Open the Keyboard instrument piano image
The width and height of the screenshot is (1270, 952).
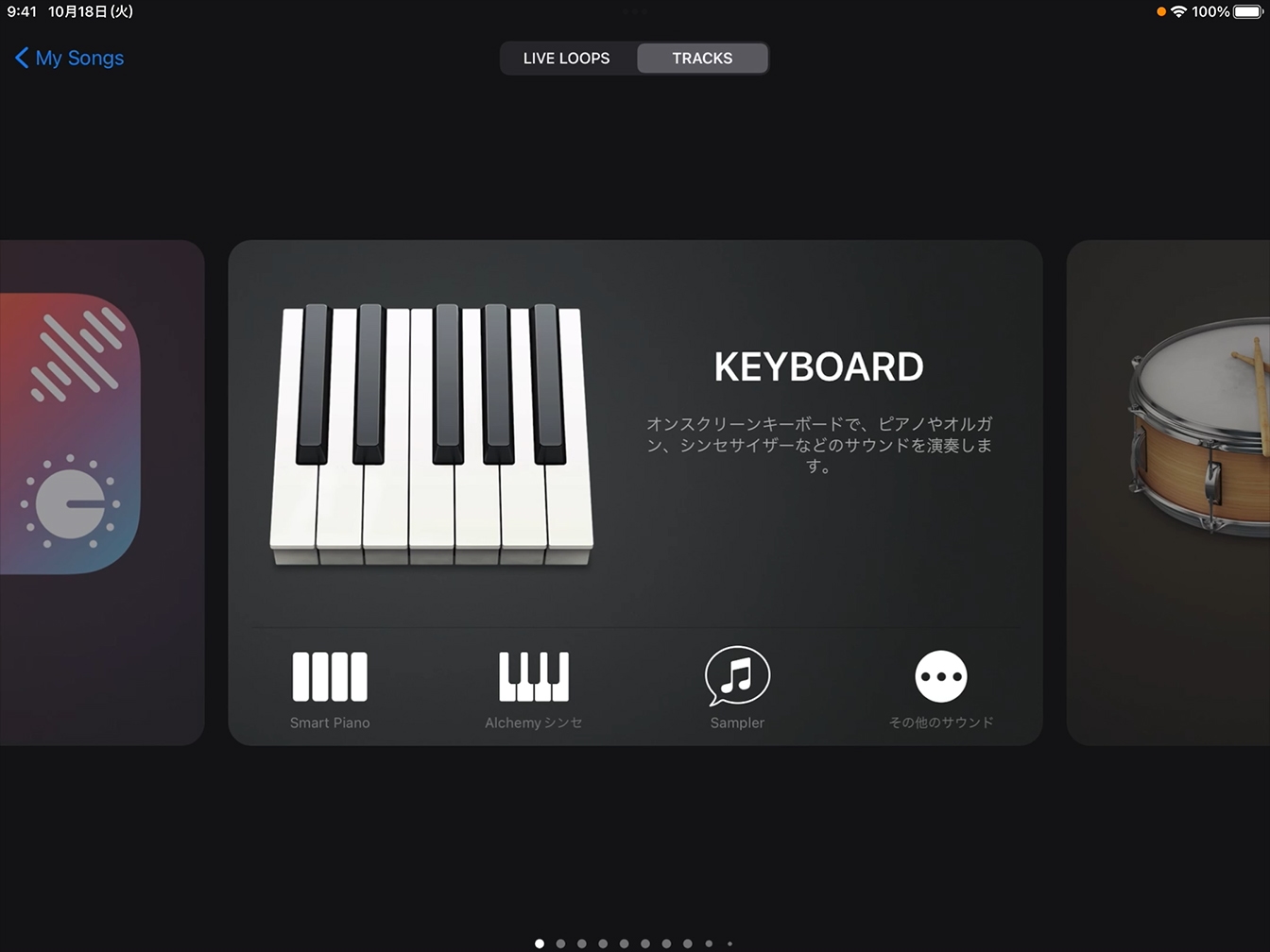coord(432,434)
